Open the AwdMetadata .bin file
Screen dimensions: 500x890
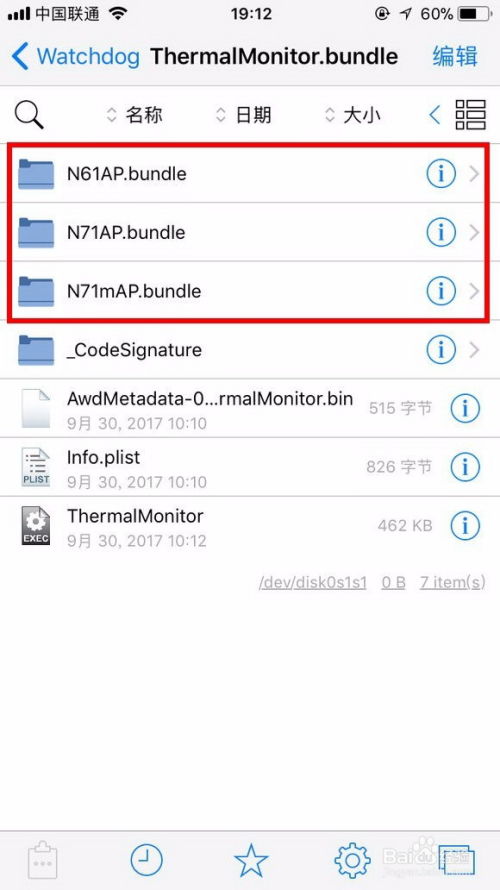pos(250,408)
